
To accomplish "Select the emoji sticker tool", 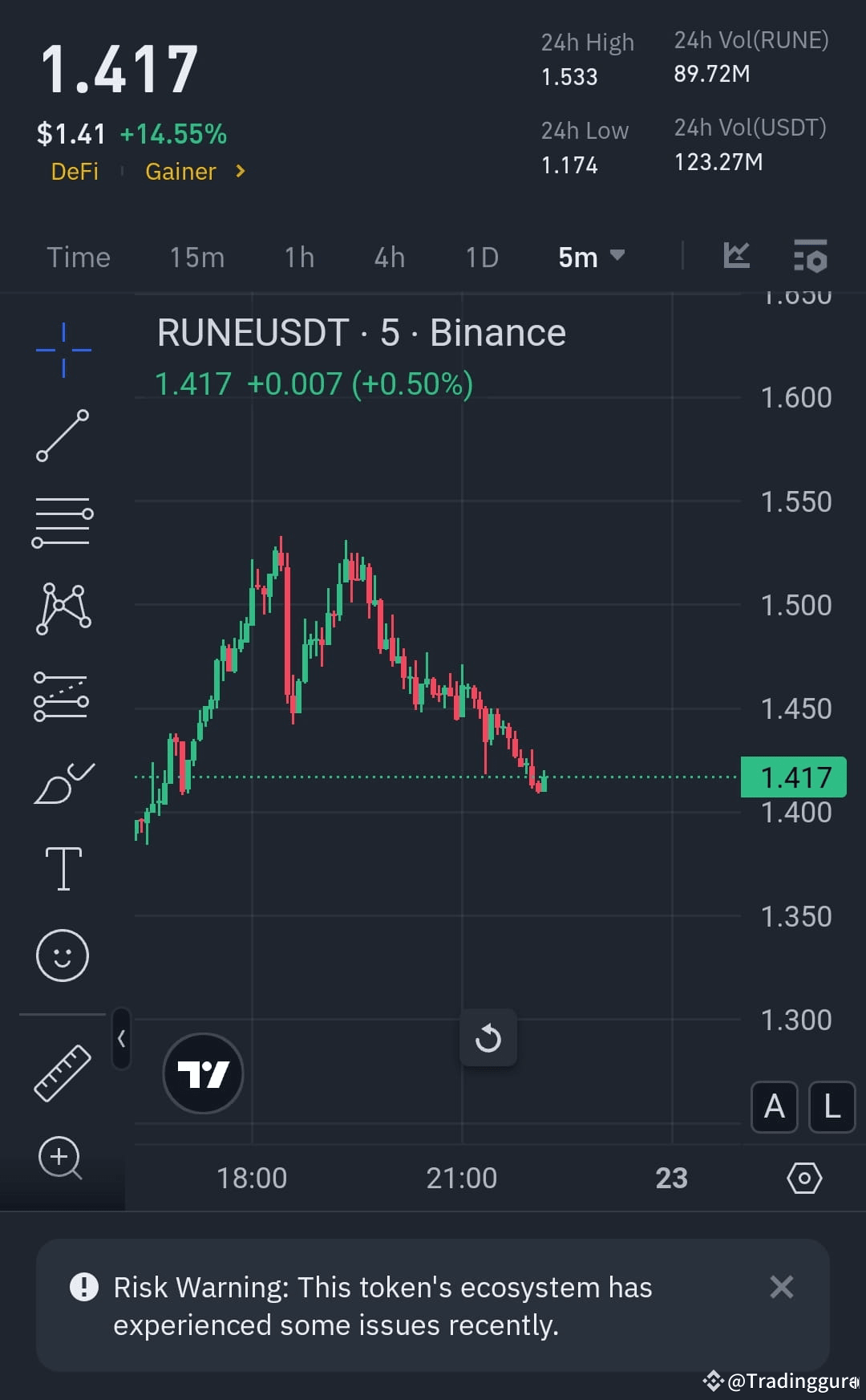I will (x=63, y=956).
